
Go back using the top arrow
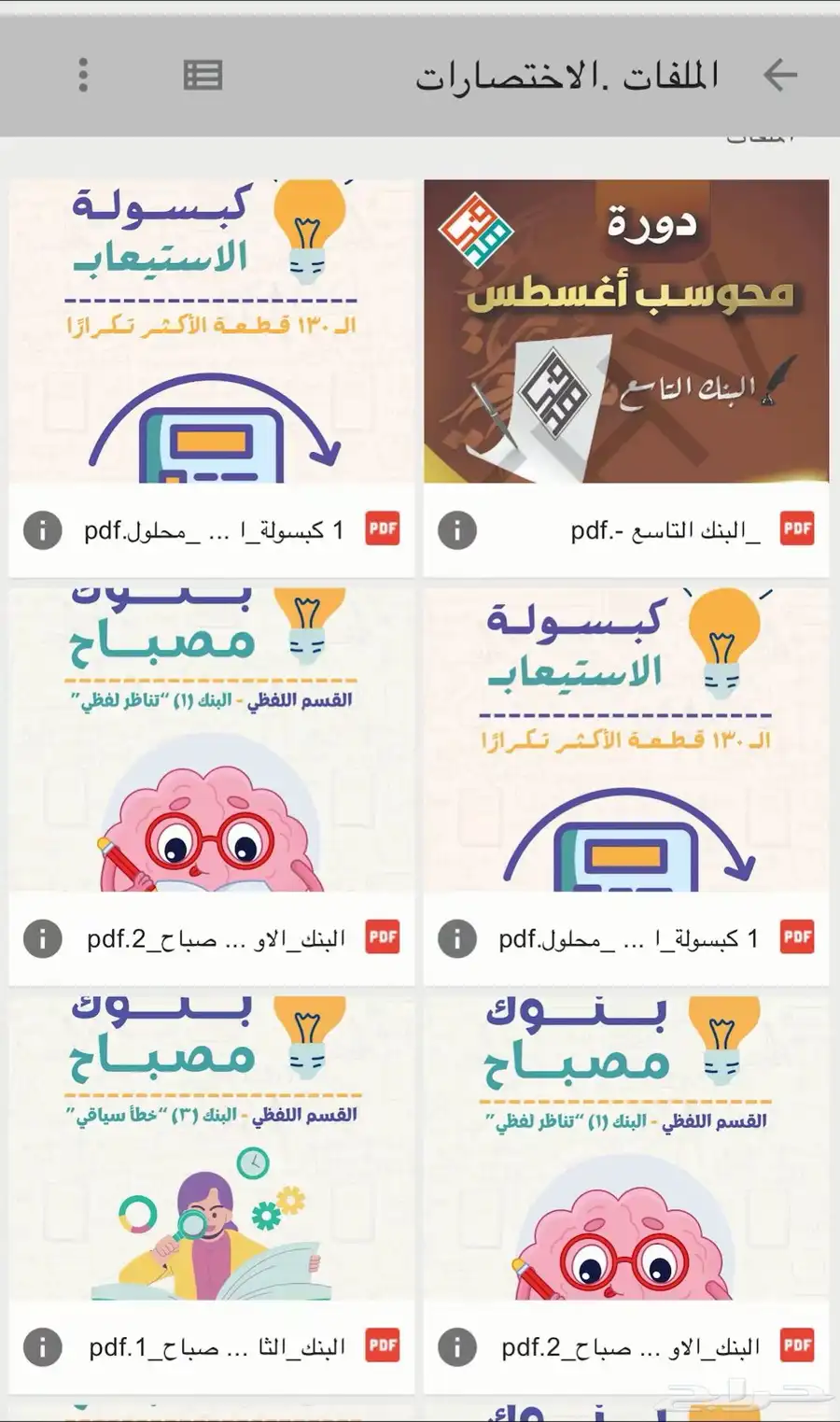click(779, 75)
